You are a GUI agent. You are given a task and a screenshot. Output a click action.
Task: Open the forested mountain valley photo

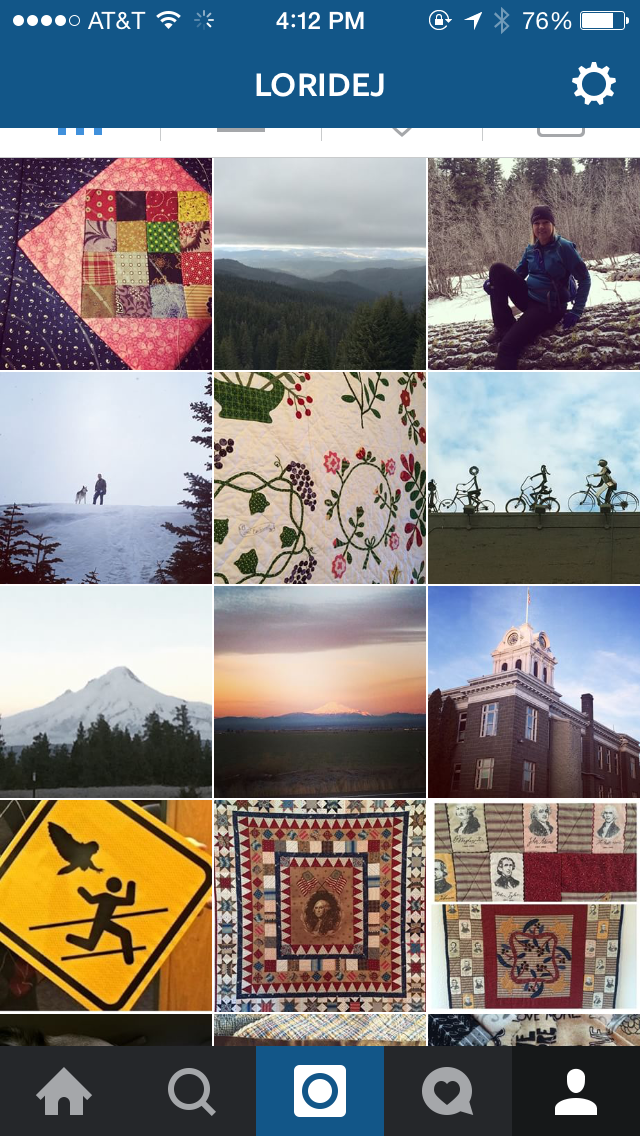tap(320, 264)
